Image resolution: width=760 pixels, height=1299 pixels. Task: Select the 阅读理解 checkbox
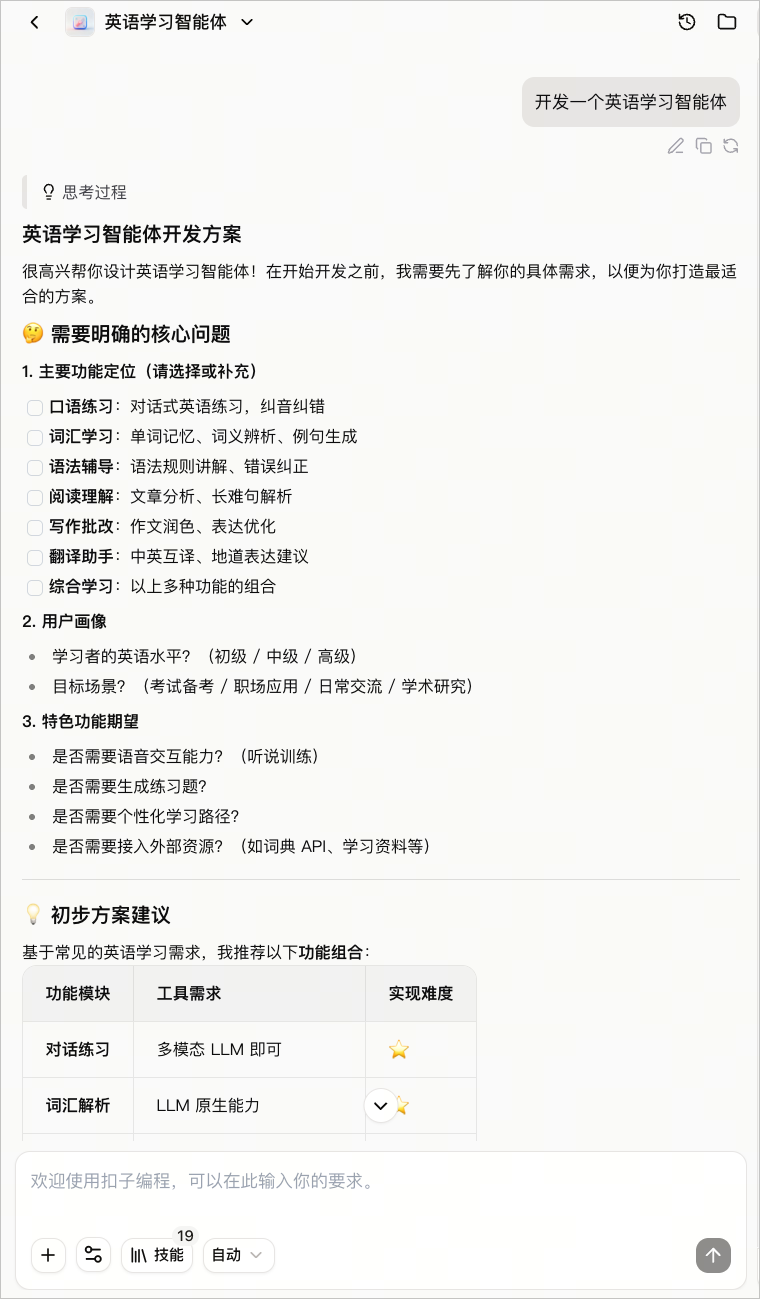(x=35, y=498)
